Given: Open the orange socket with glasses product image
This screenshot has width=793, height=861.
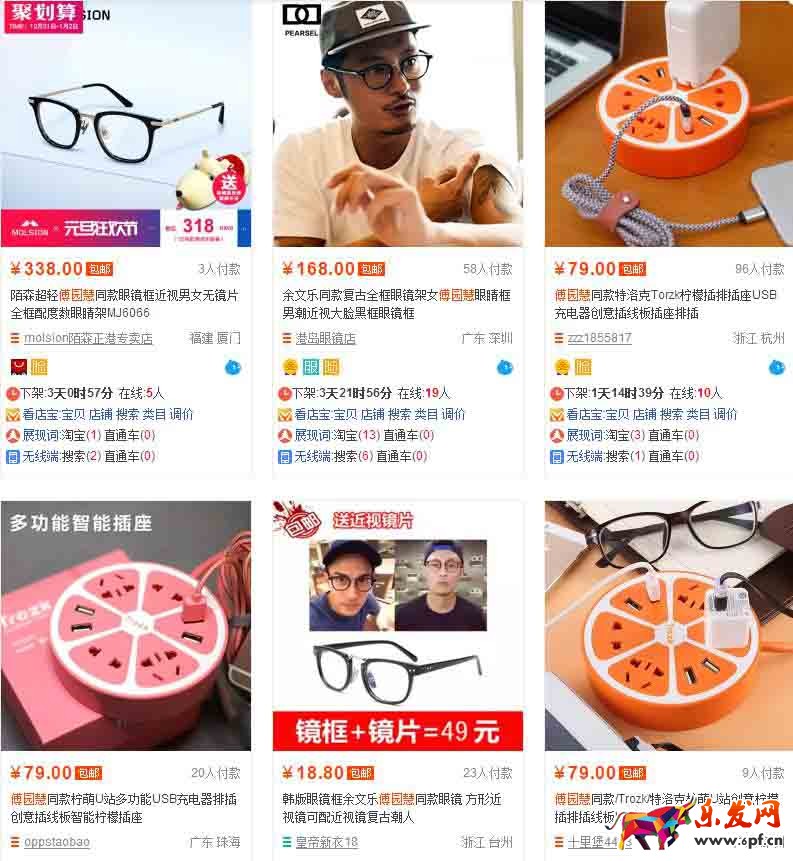Looking at the screenshot, I should (668, 626).
